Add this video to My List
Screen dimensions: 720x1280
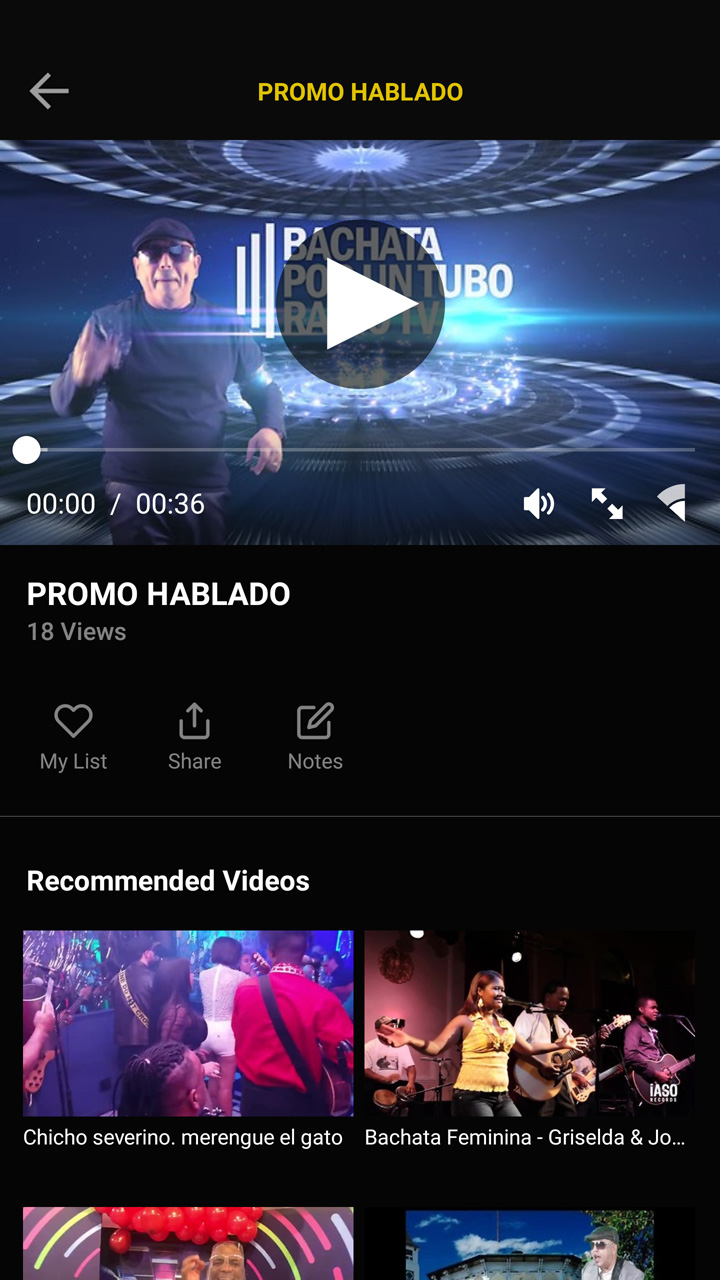pyautogui.click(x=73, y=736)
